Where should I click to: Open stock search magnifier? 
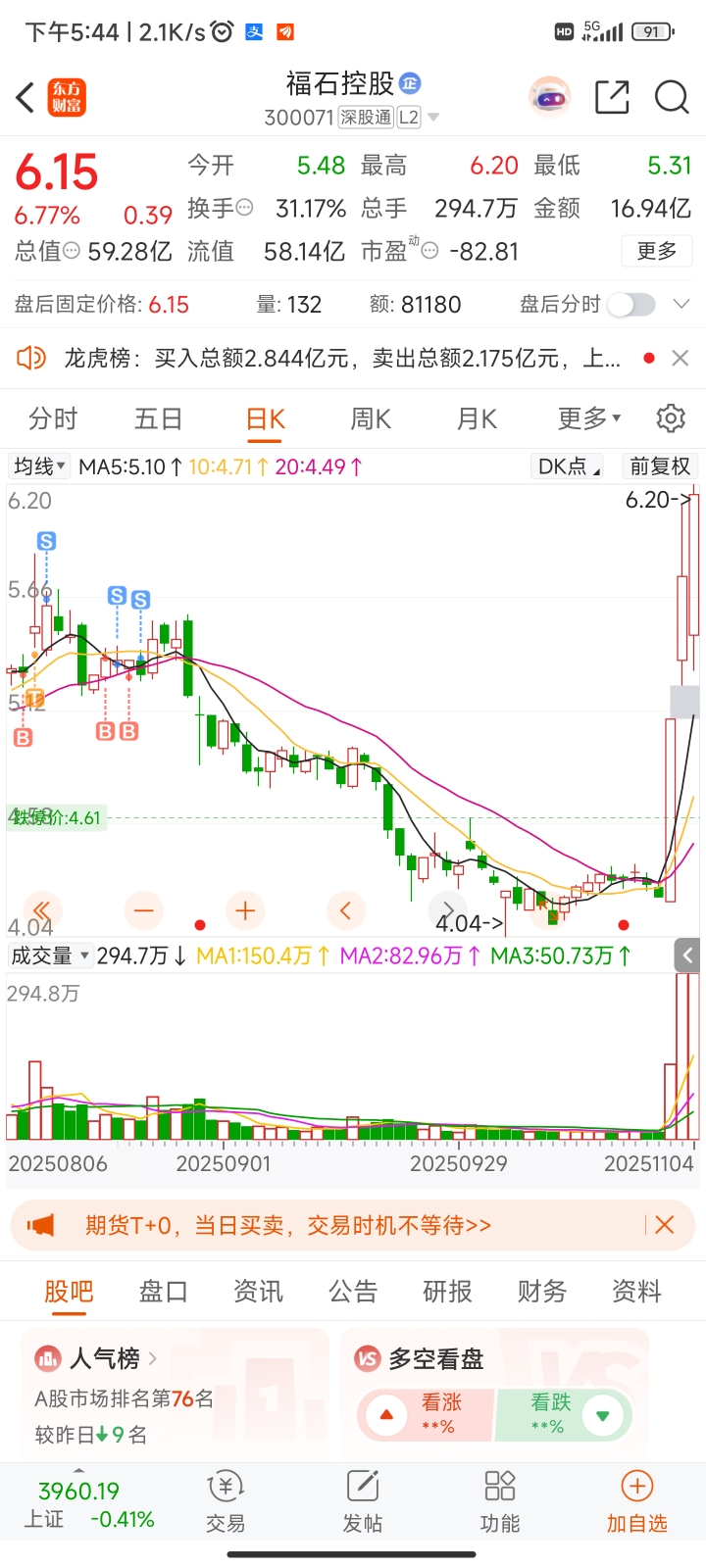coord(672,97)
